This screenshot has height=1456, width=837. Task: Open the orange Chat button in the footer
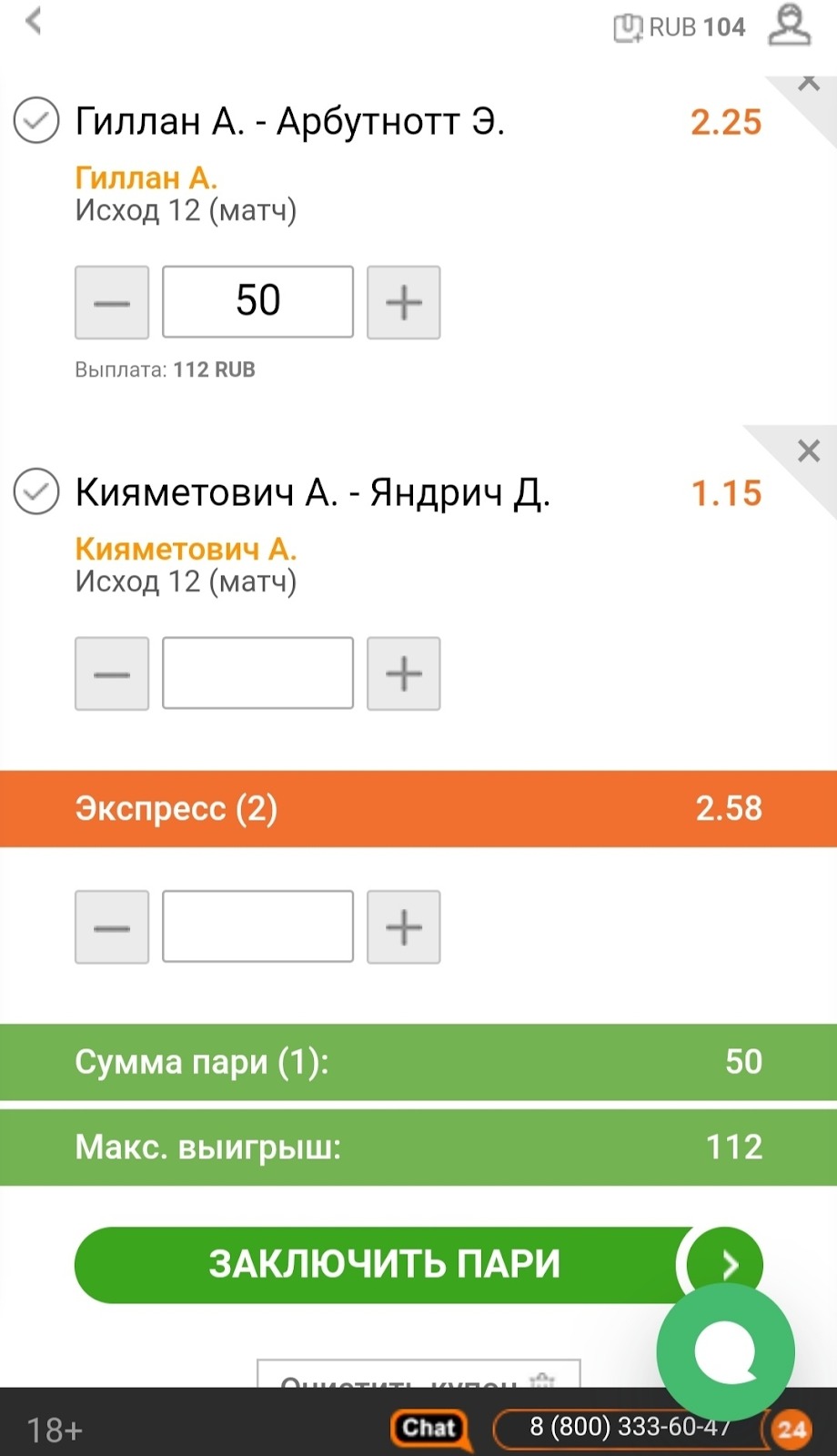point(431,1429)
